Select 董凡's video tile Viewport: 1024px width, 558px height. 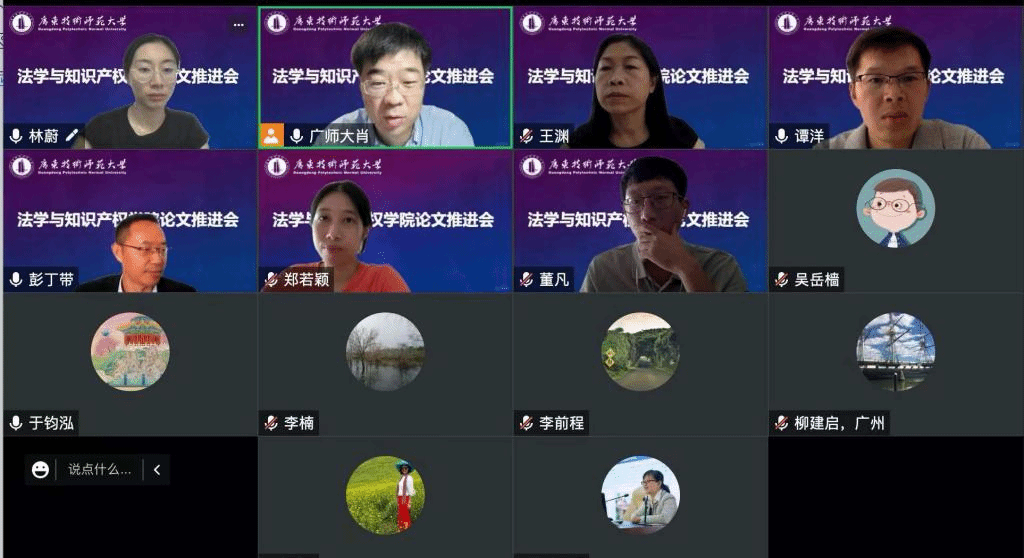[x=640, y=222]
